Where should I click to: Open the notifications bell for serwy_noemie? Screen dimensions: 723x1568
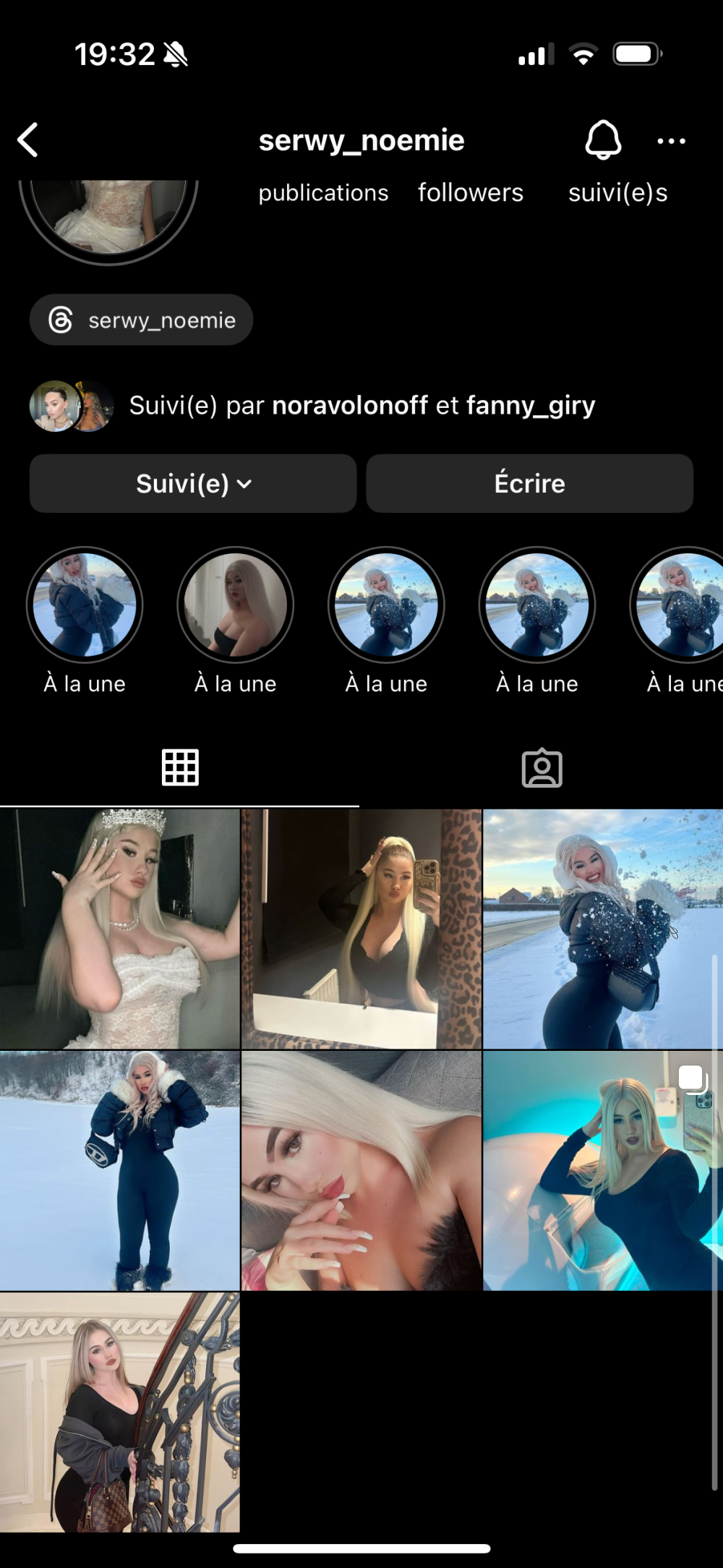pyautogui.click(x=603, y=140)
